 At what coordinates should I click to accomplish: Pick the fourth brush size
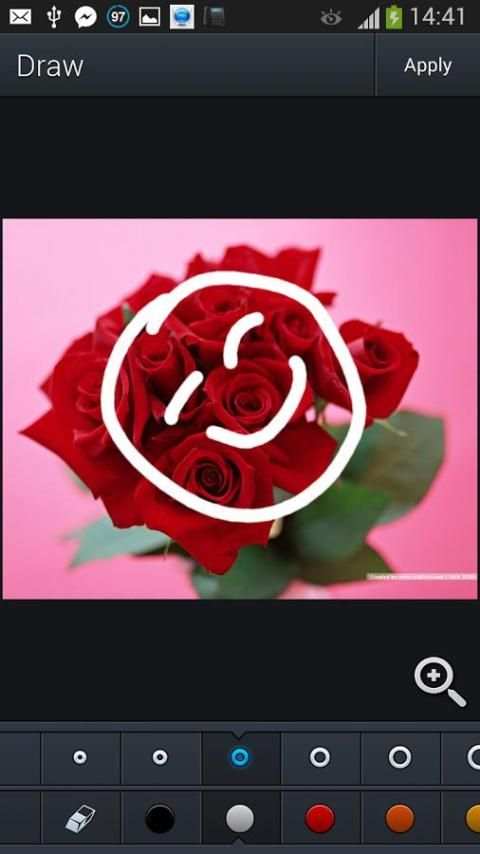tap(320, 757)
